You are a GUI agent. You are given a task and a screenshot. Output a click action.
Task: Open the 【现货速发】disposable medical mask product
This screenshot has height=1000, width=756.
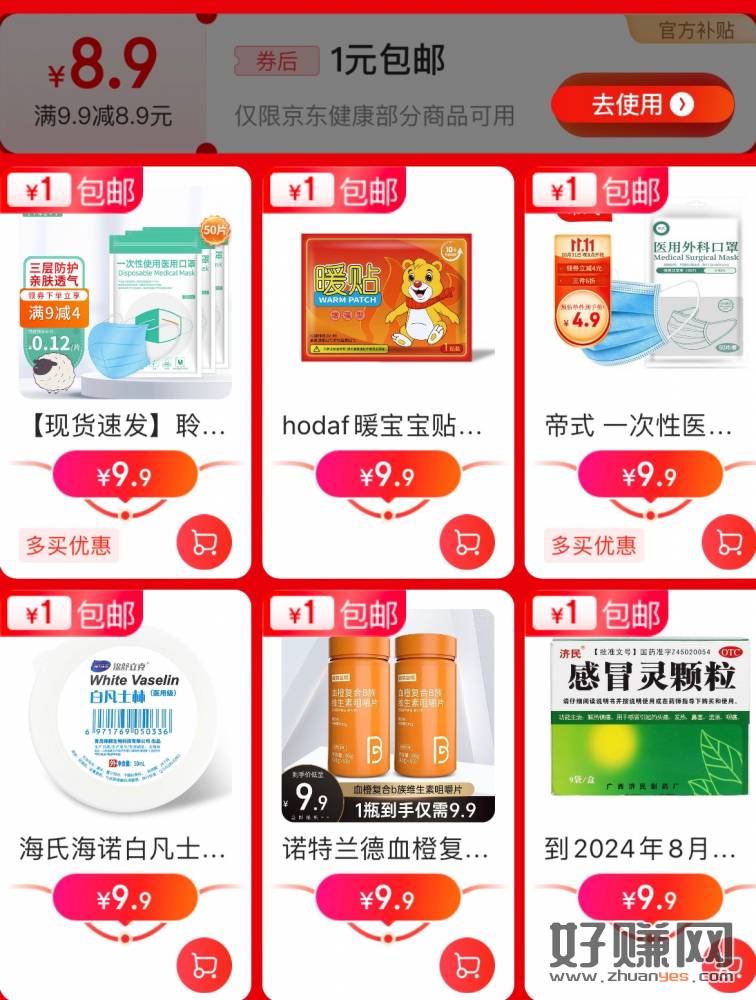point(125,300)
